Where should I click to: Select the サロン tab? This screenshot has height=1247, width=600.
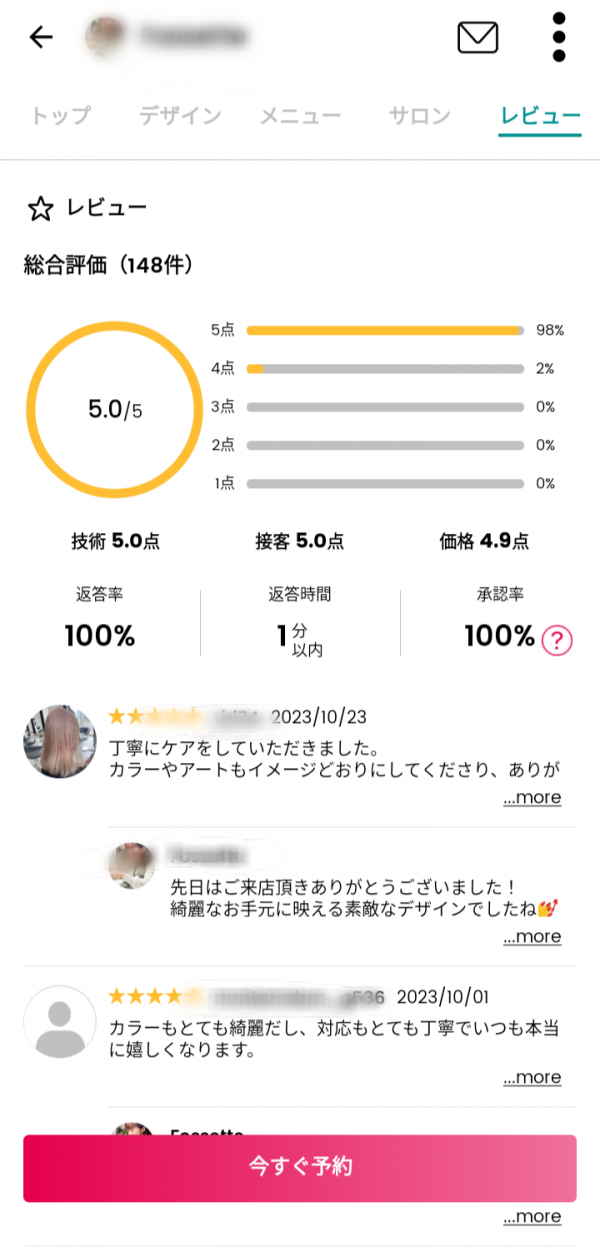tap(419, 116)
